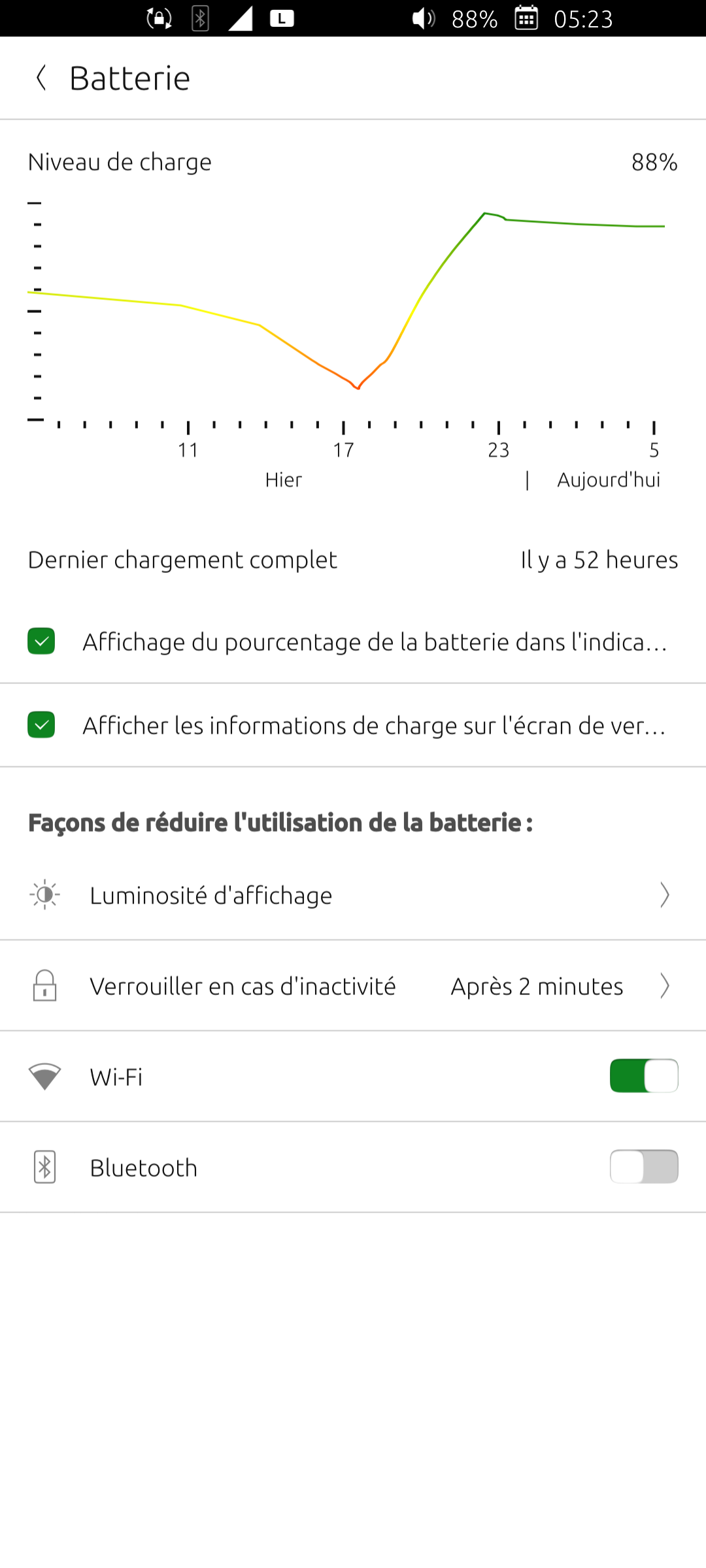Uncheck charge info on lock screen option
The height and width of the screenshot is (1568, 706).
click(41, 725)
